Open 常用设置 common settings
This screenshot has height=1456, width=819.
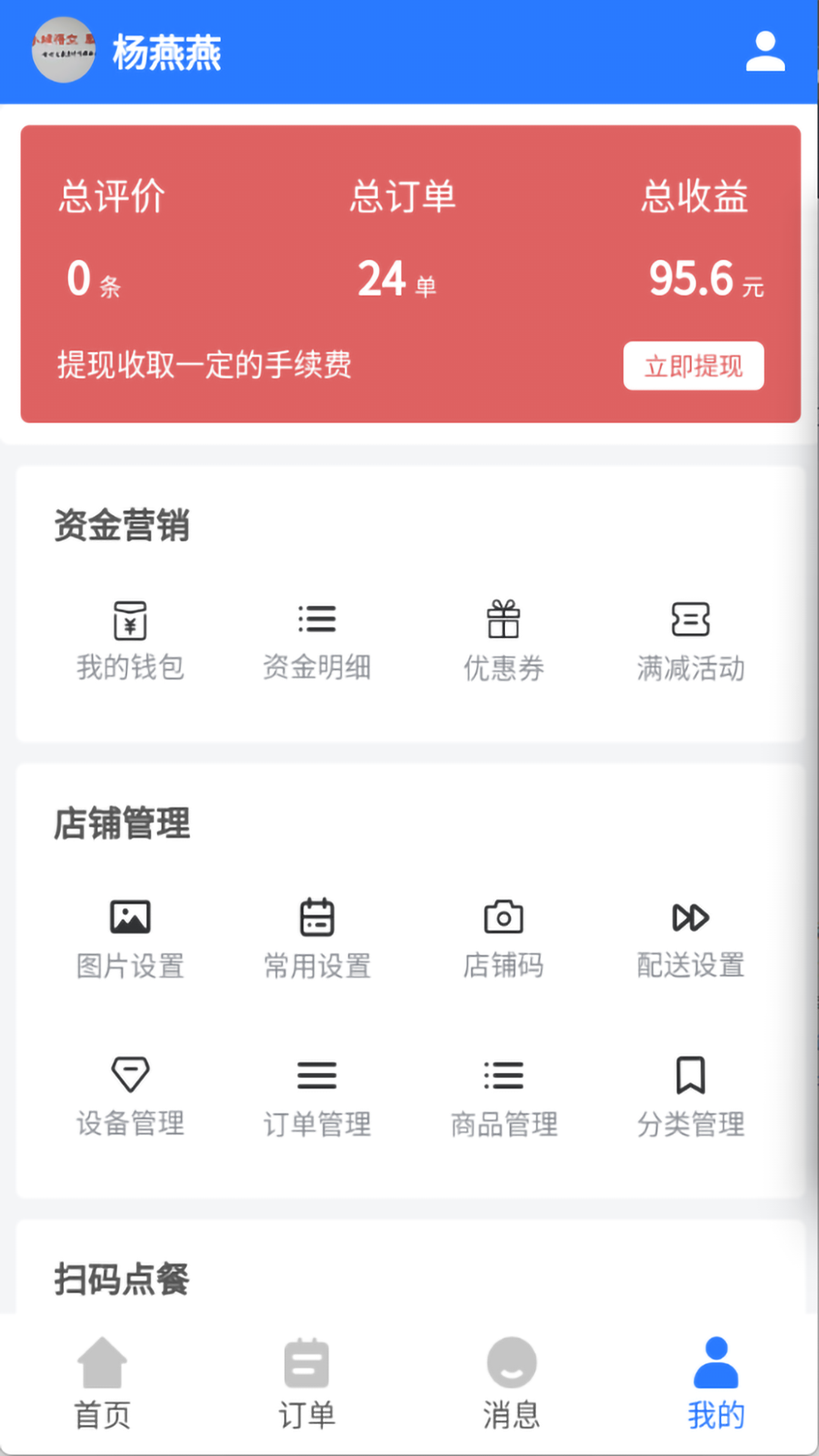[317, 939]
